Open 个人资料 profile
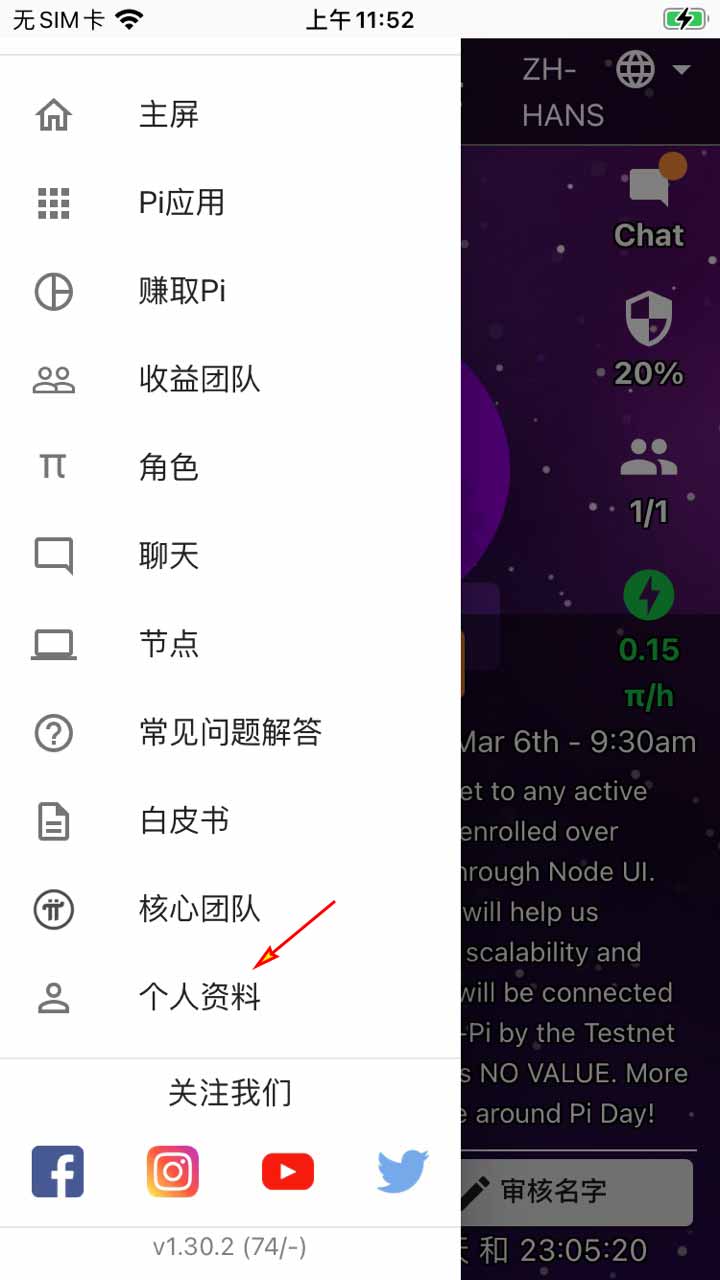The width and height of the screenshot is (720, 1280). pos(198,997)
